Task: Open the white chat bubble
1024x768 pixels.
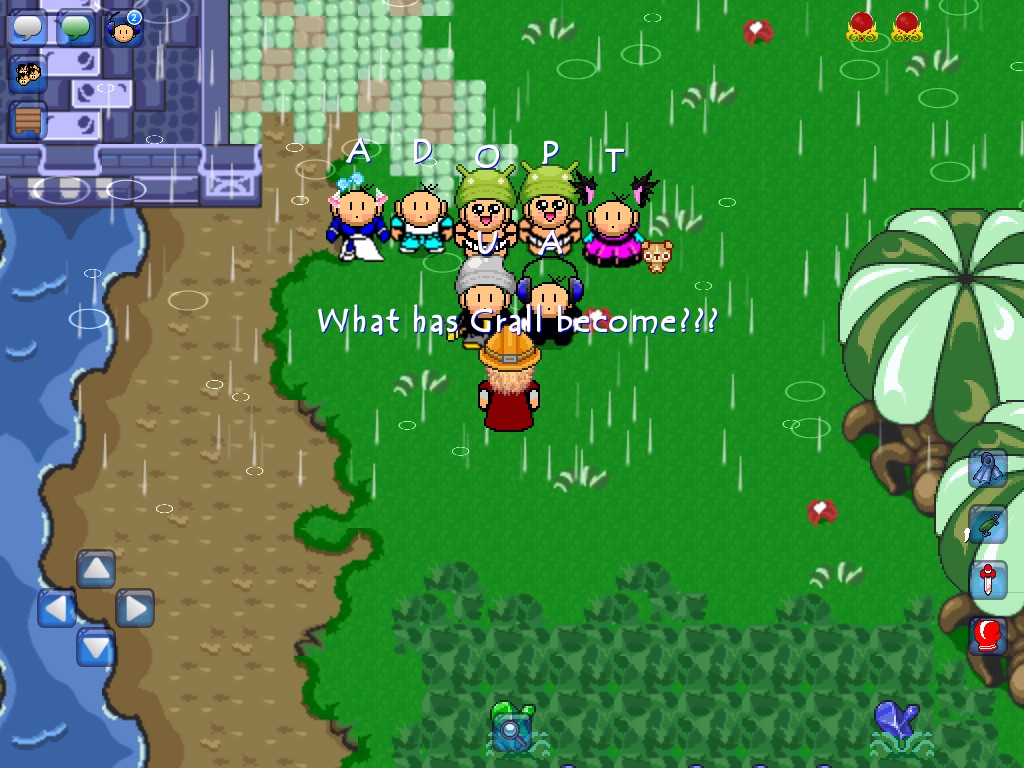Action: point(28,28)
